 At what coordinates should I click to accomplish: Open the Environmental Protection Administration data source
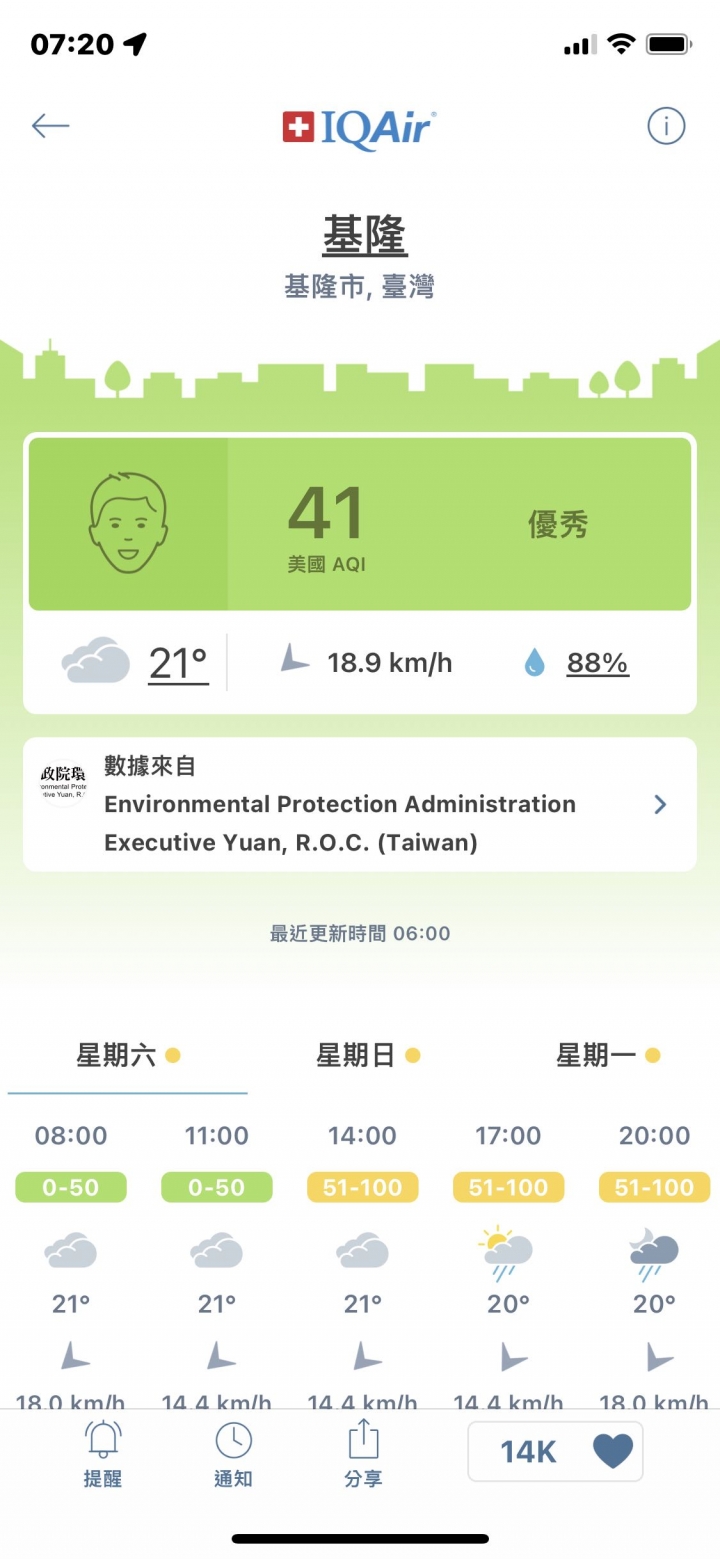tap(359, 804)
